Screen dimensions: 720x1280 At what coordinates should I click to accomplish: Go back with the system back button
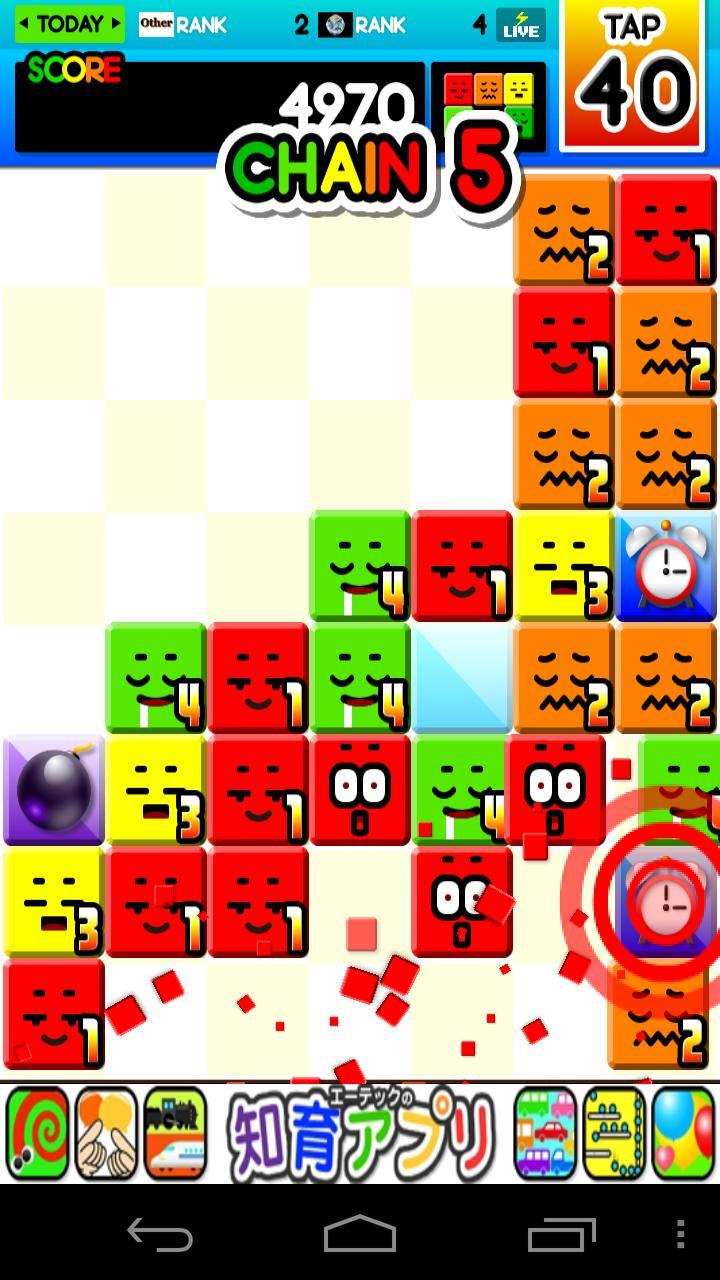point(160,1234)
